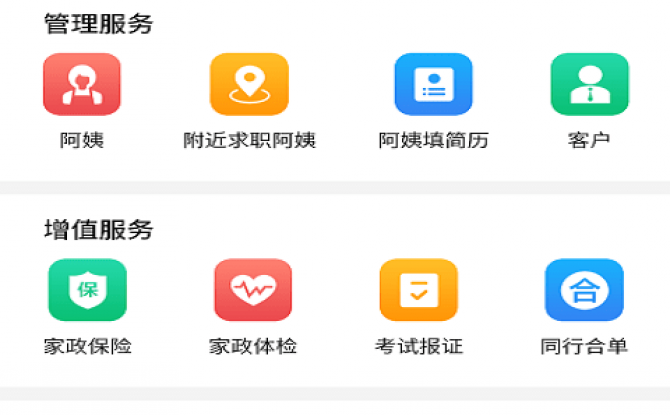Open the 阿姨 management icon
Screen dimensions: 670x415
click(82, 86)
